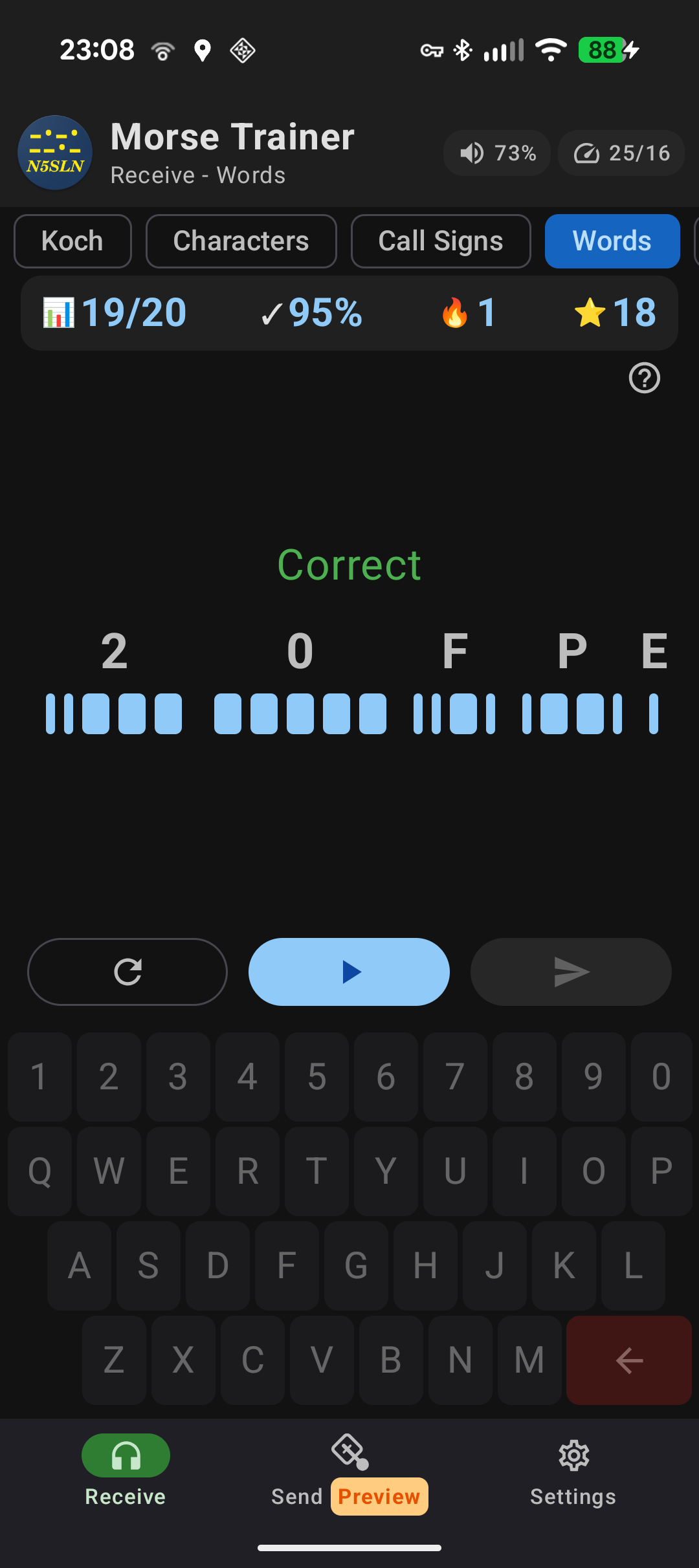
Task: Open the speed 25/16 control
Action: coord(620,153)
